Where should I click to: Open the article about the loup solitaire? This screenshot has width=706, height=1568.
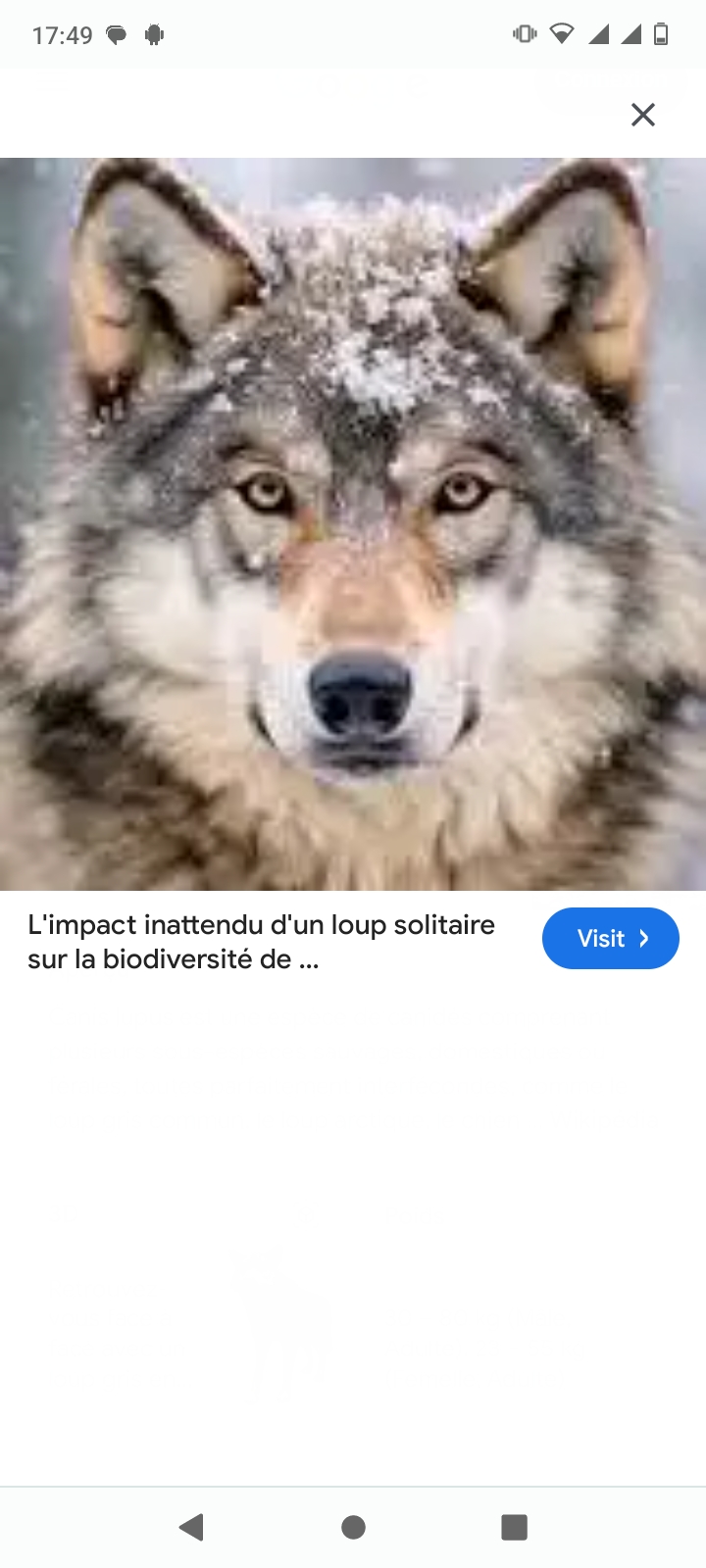click(x=262, y=941)
